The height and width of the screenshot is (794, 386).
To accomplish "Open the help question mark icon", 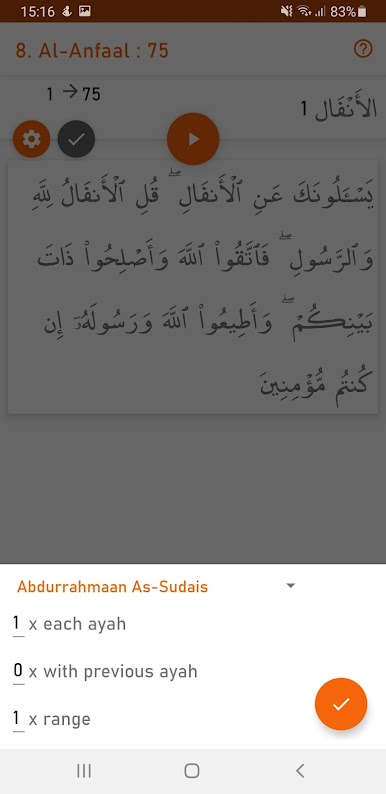I will tap(363, 50).
